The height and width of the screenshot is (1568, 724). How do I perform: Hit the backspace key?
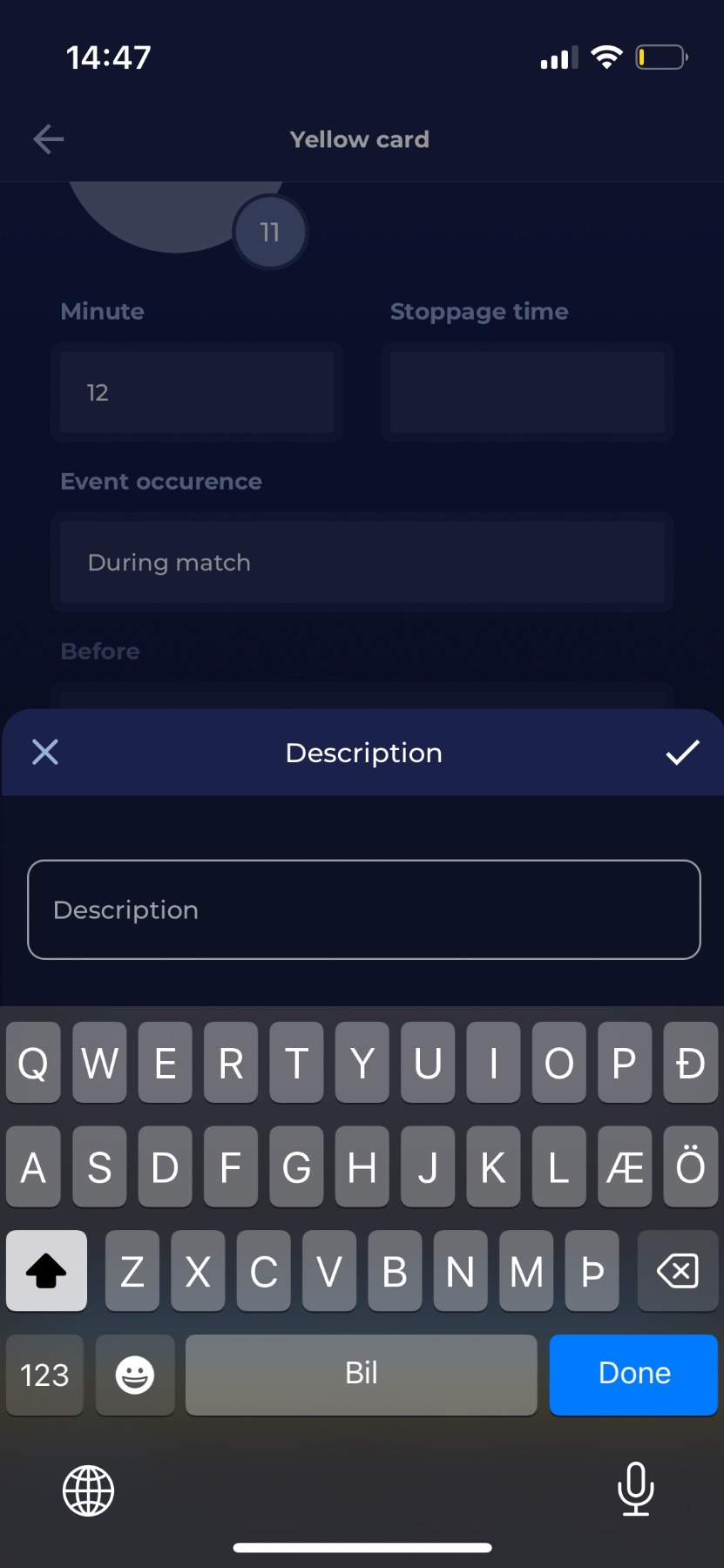click(x=677, y=1271)
